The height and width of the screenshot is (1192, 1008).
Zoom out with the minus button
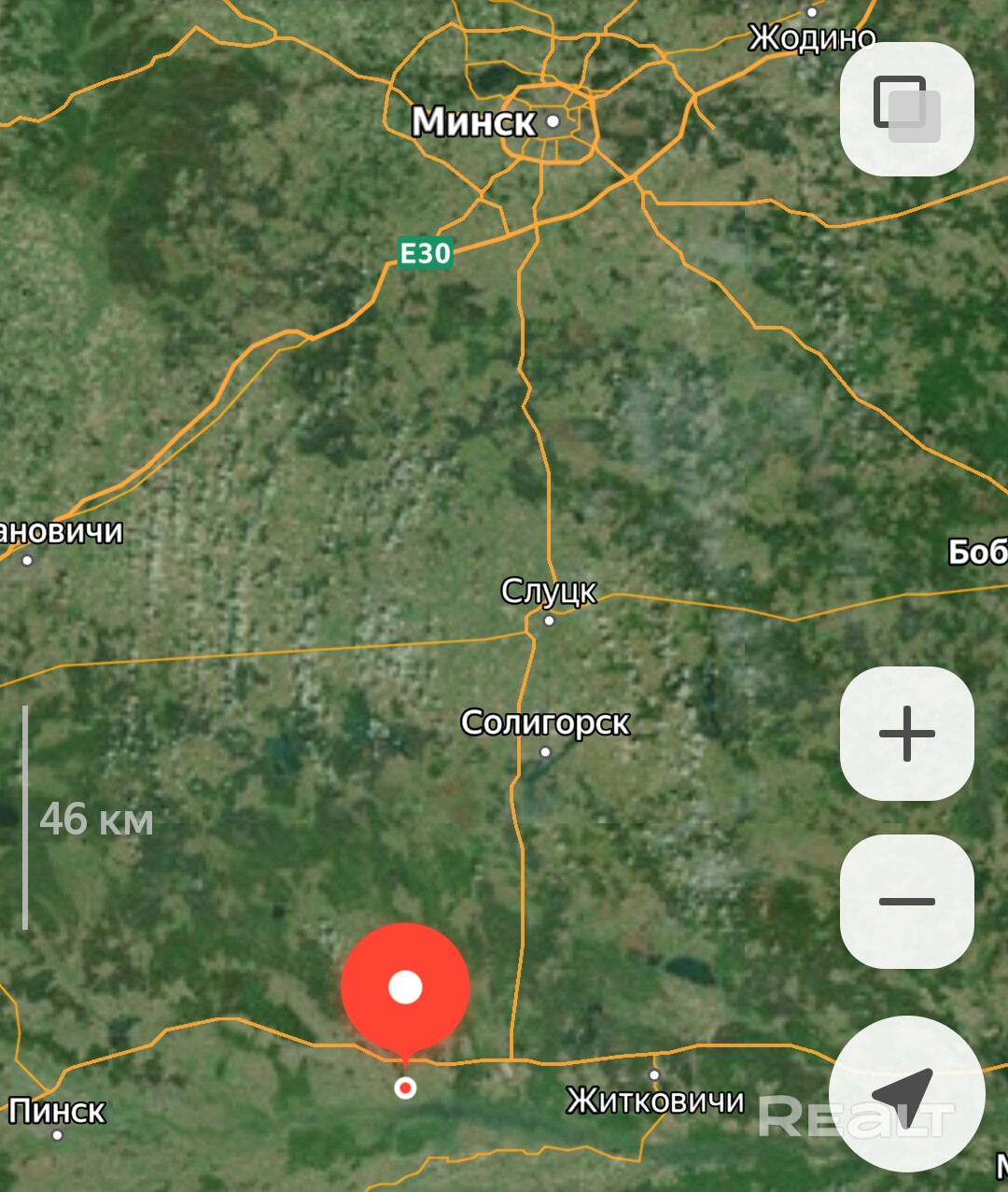coord(906,901)
